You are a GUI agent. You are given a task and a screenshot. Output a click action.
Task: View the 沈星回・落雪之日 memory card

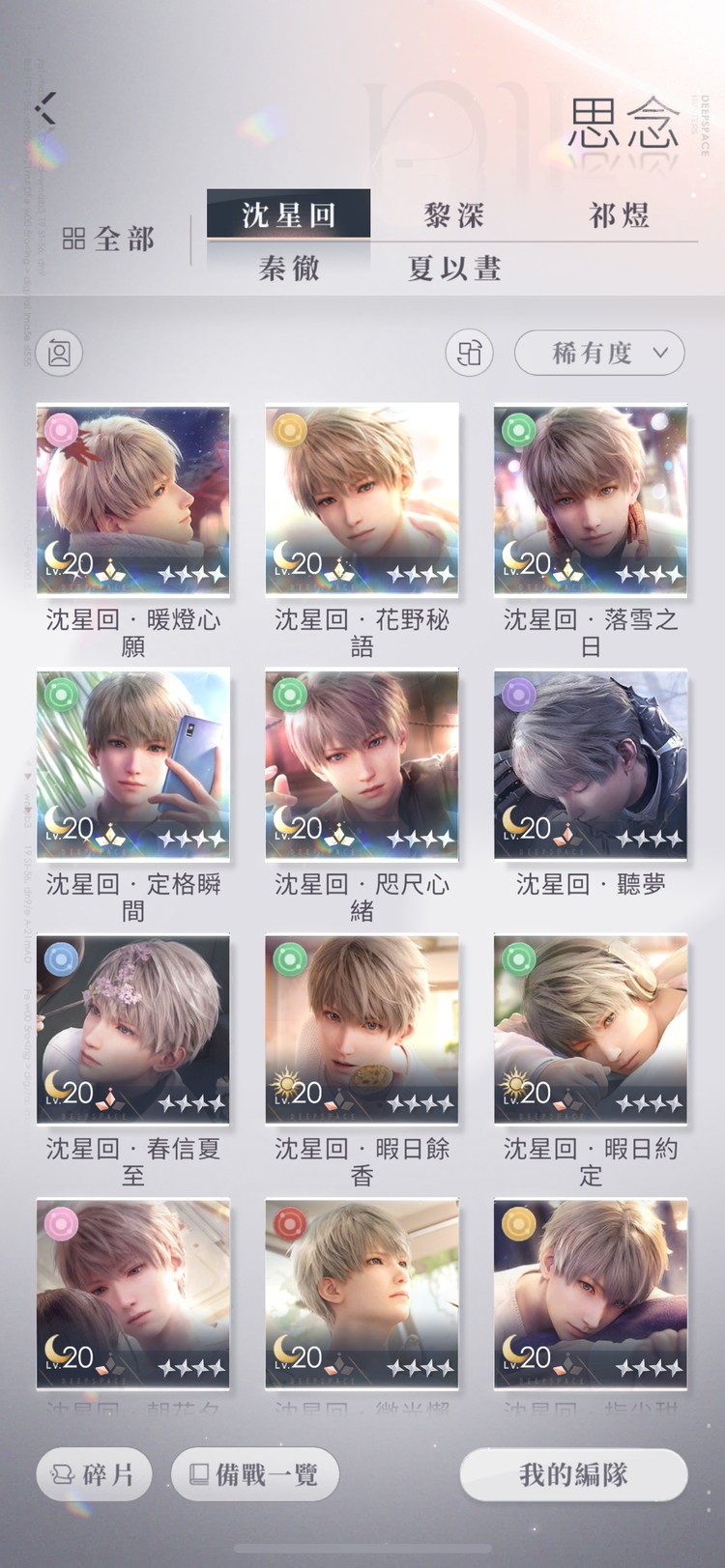click(x=591, y=499)
